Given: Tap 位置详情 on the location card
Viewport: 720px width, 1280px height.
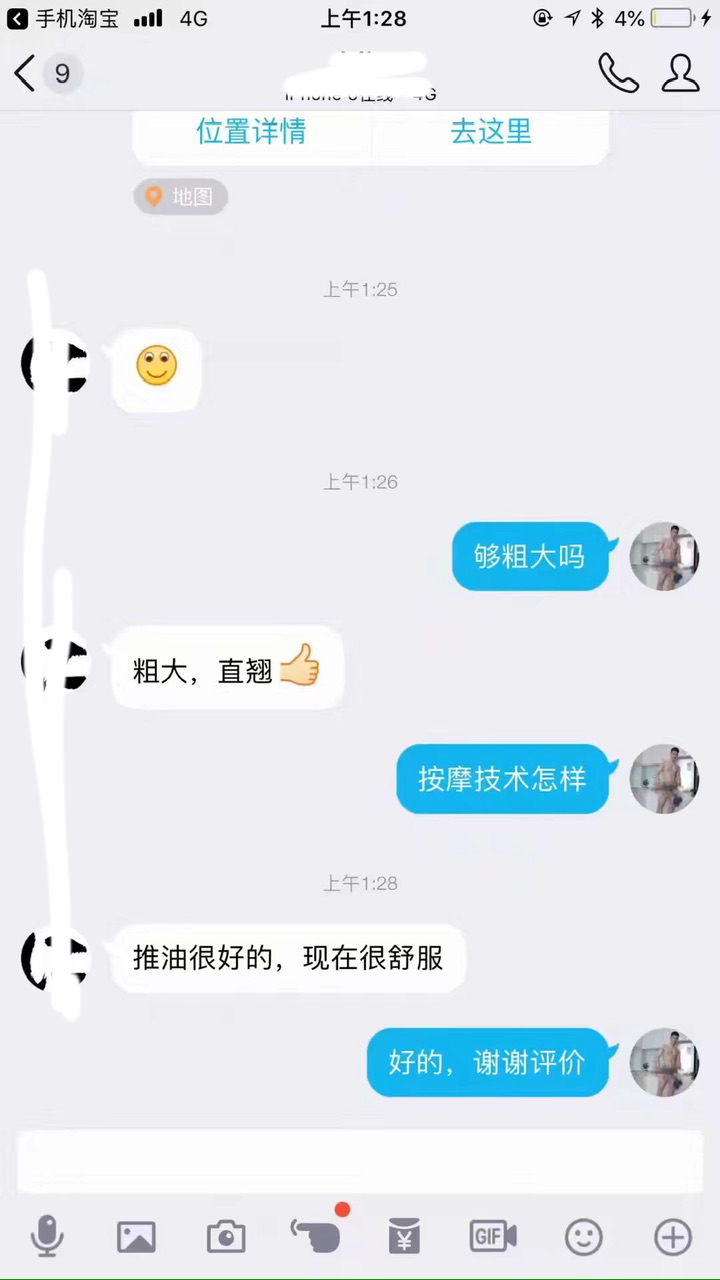Looking at the screenshot, I should tap(251, 131).
